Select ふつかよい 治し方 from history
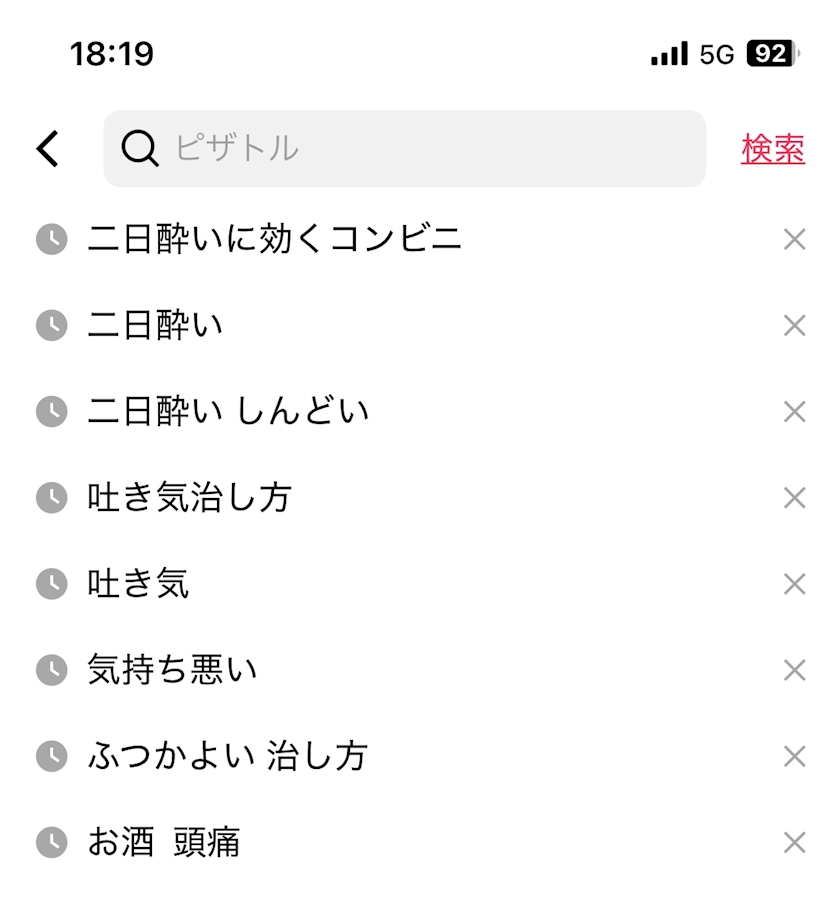Screen dimensions: 840x897 pos(227,755)
